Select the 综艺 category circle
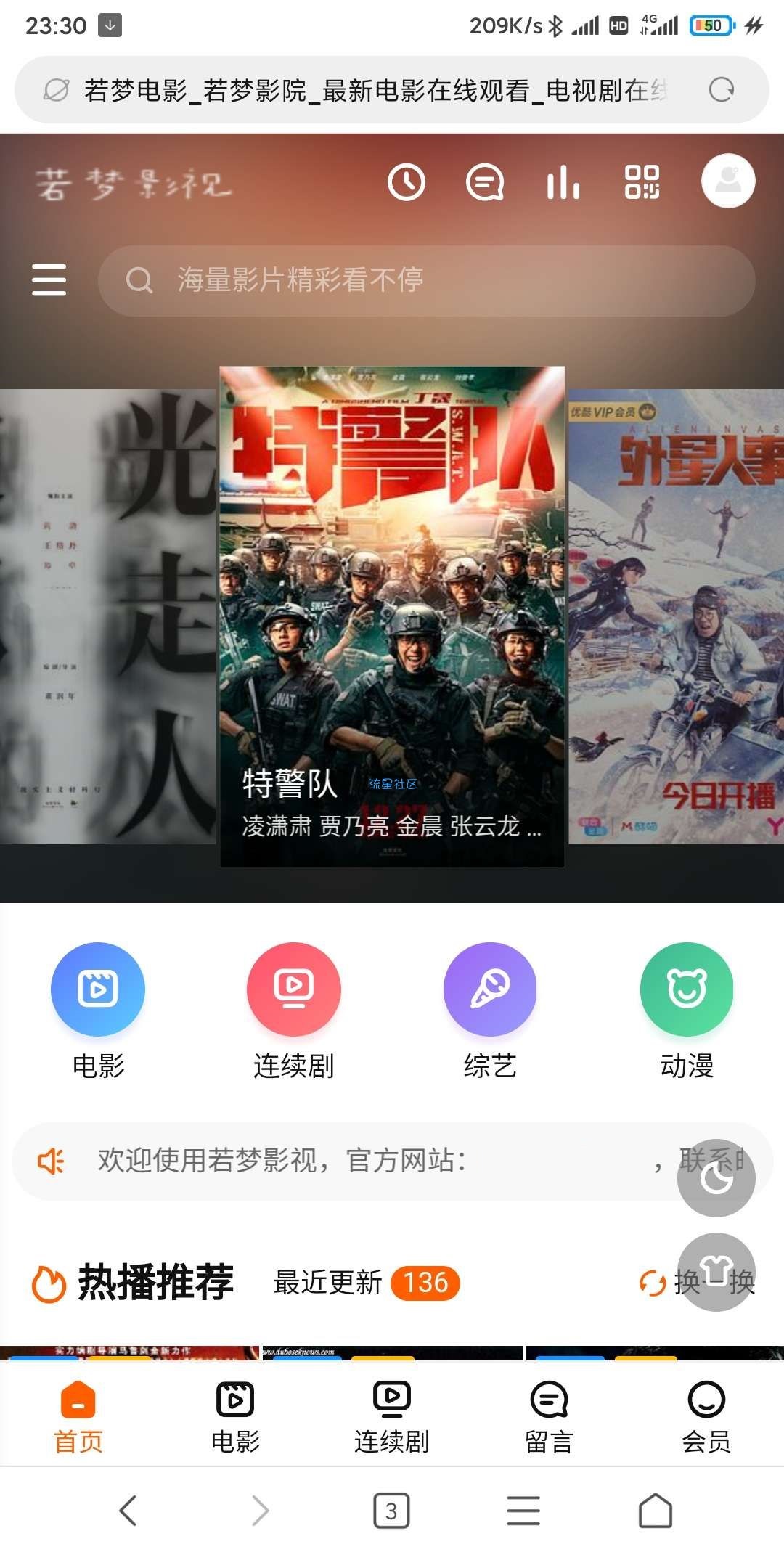The image size is (784, 1568). tap(490, 989)
